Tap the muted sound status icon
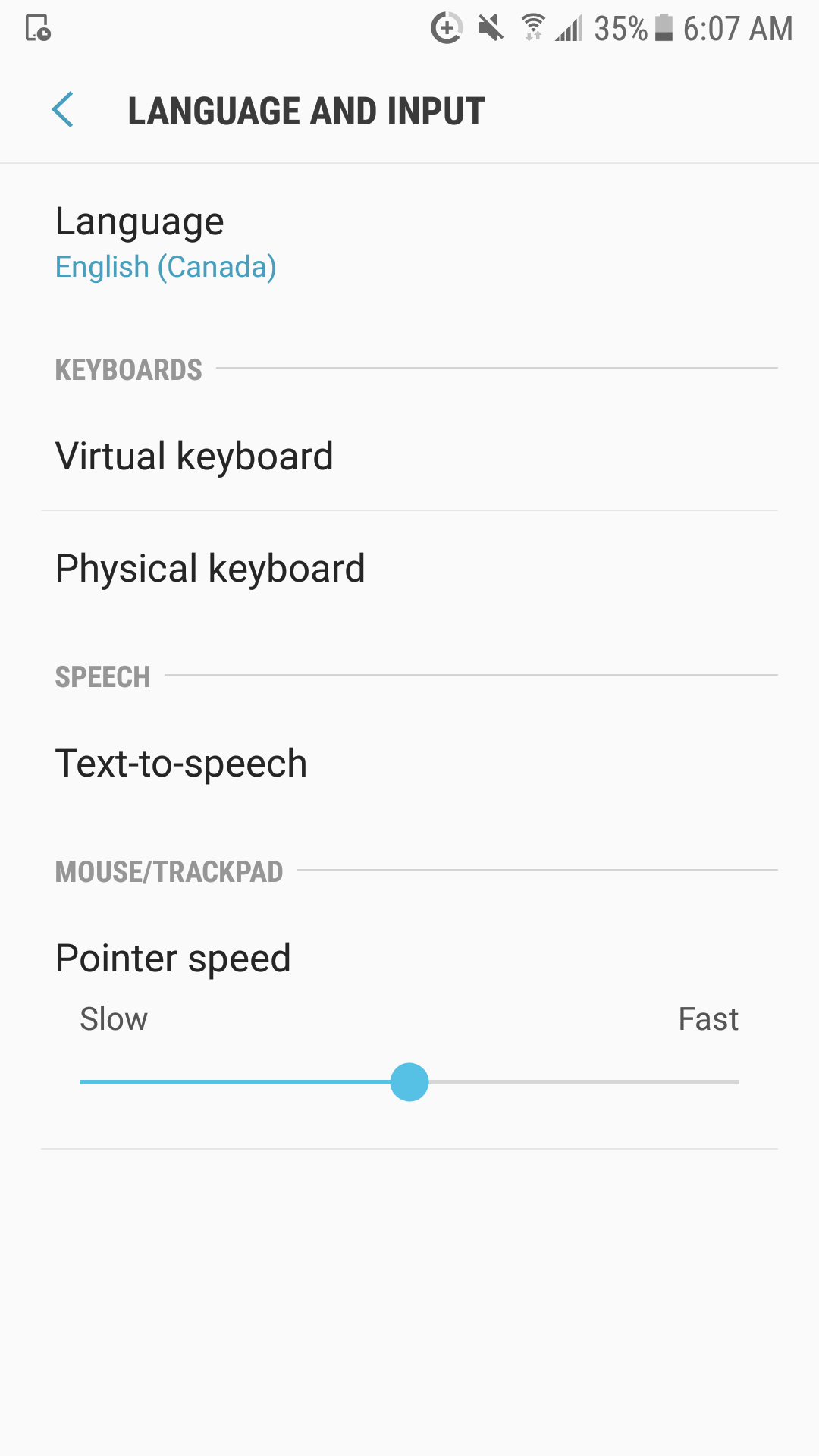The image size is (819, 1456). tap(490, 28)
